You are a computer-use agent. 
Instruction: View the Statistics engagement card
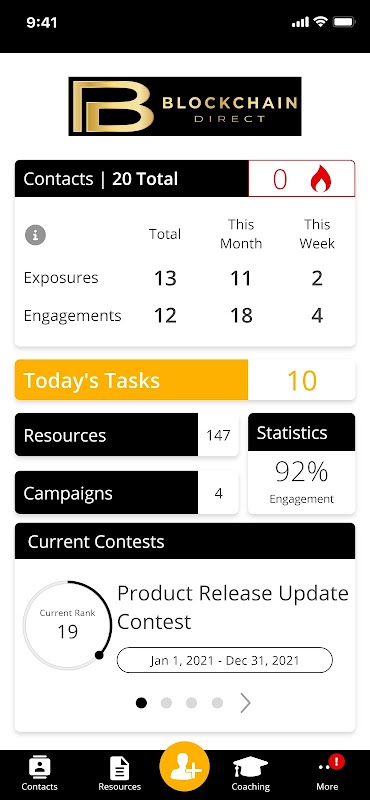[301, 463]
